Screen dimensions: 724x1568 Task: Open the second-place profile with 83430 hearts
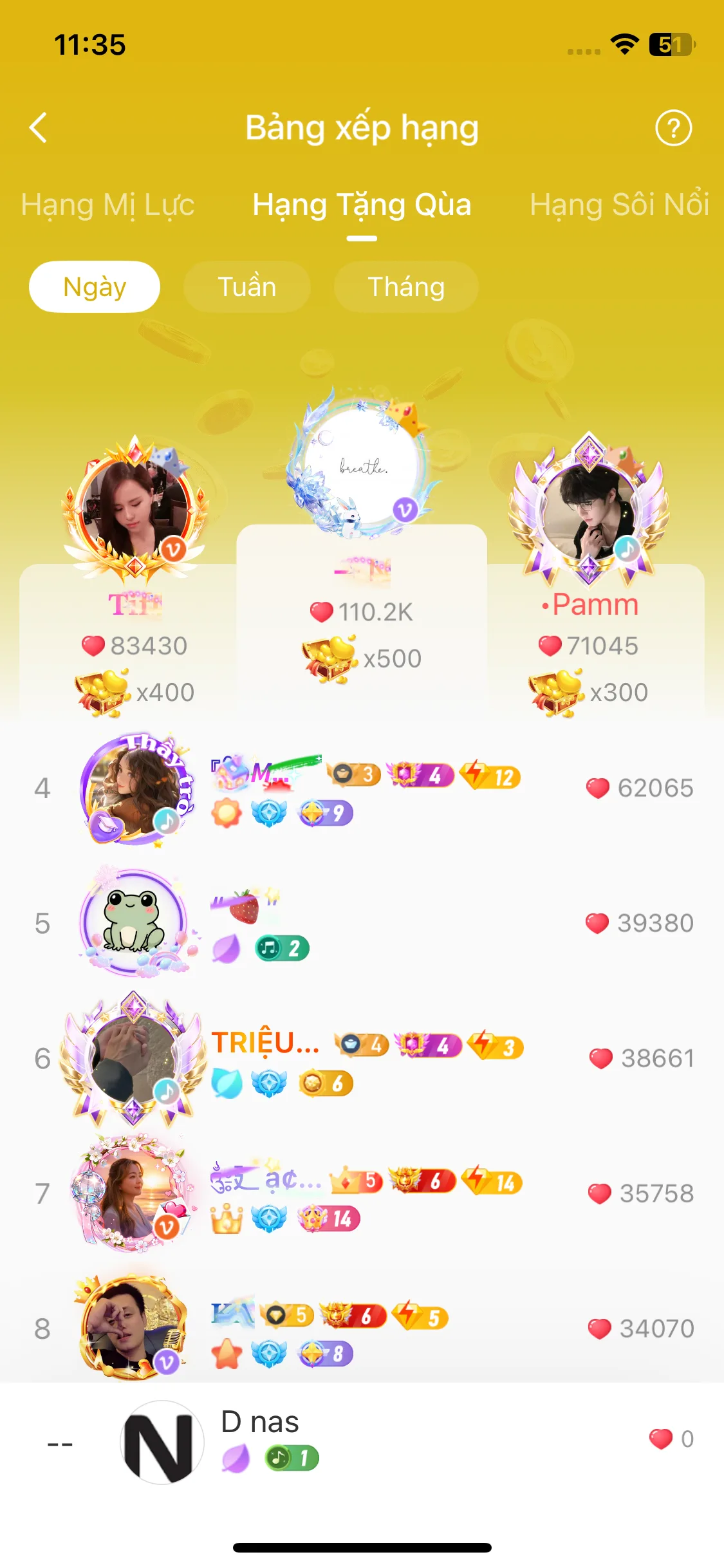point(134,509)
